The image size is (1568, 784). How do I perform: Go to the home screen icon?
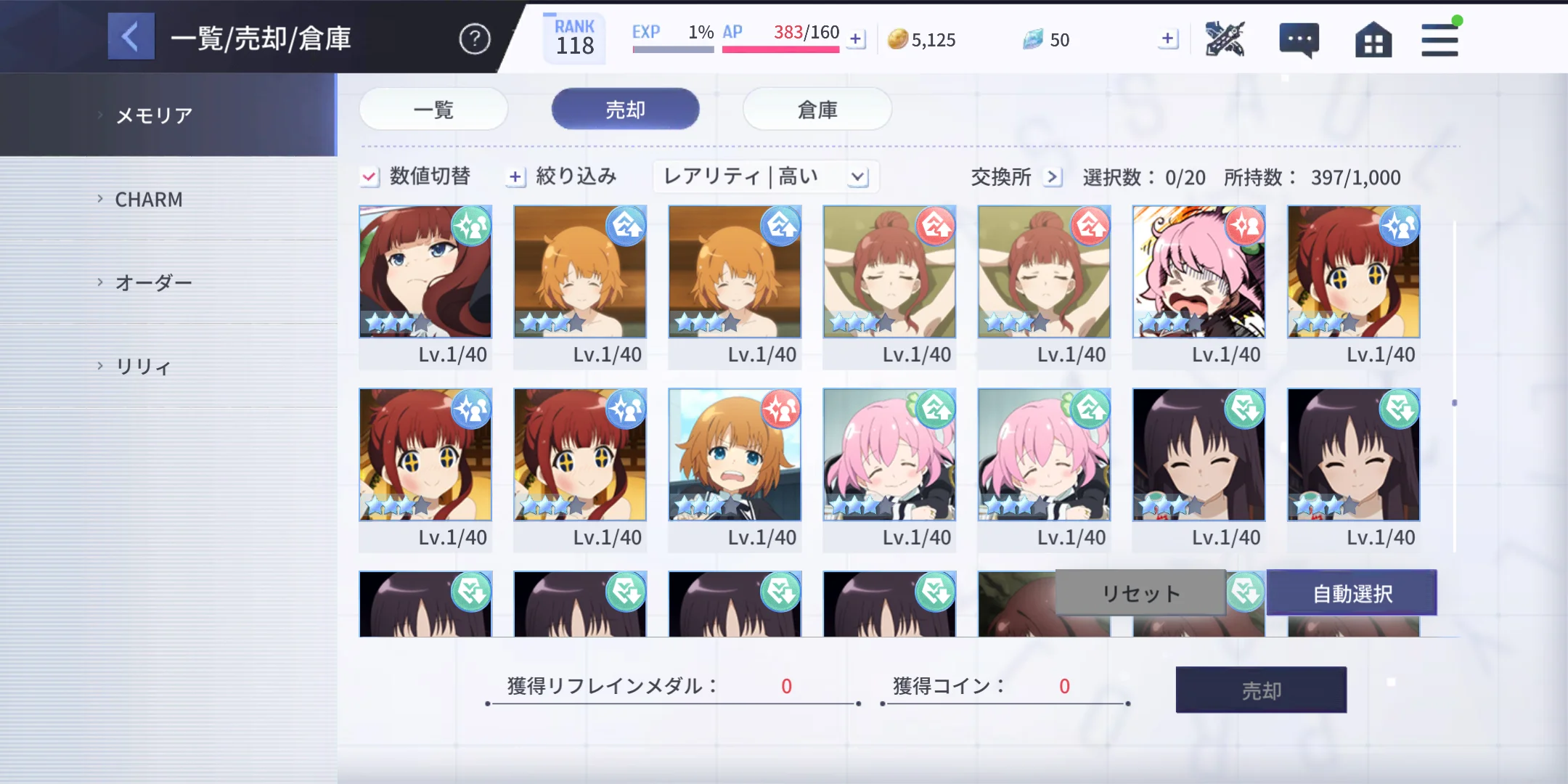point(1373,39)
